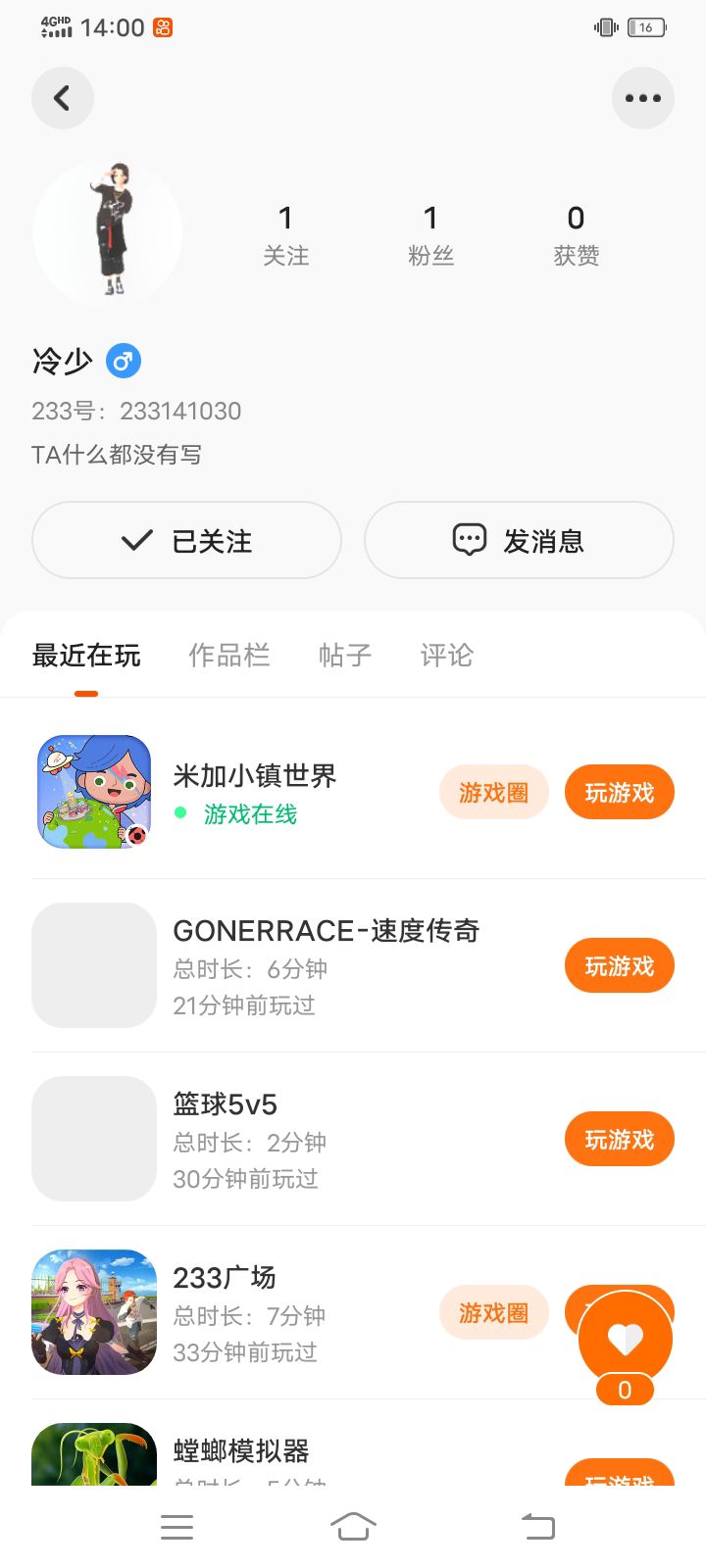
Task: Open the 评论 tab
Action: click(447, 655)
